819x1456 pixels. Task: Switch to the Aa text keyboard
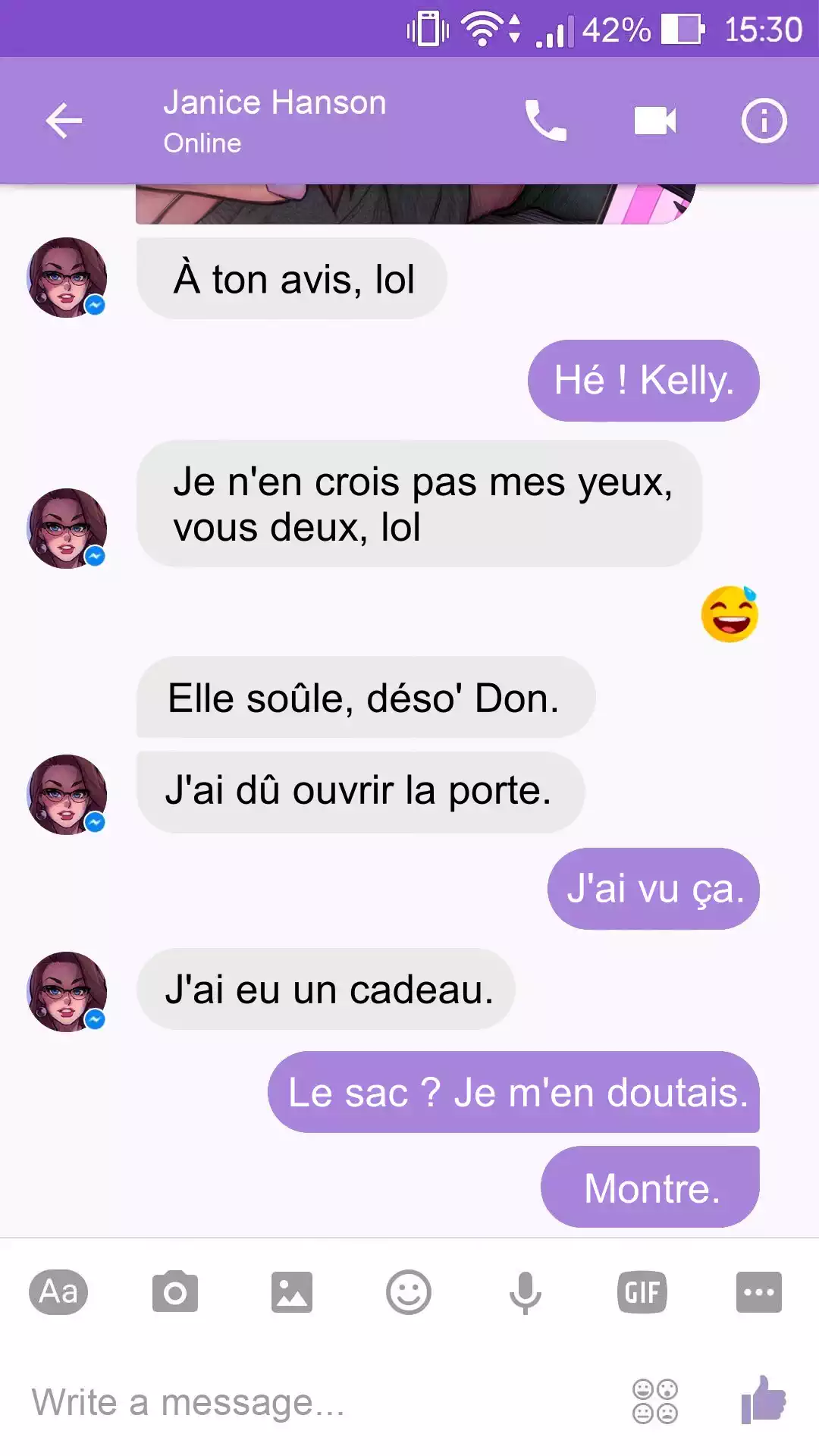[58, 1291]
